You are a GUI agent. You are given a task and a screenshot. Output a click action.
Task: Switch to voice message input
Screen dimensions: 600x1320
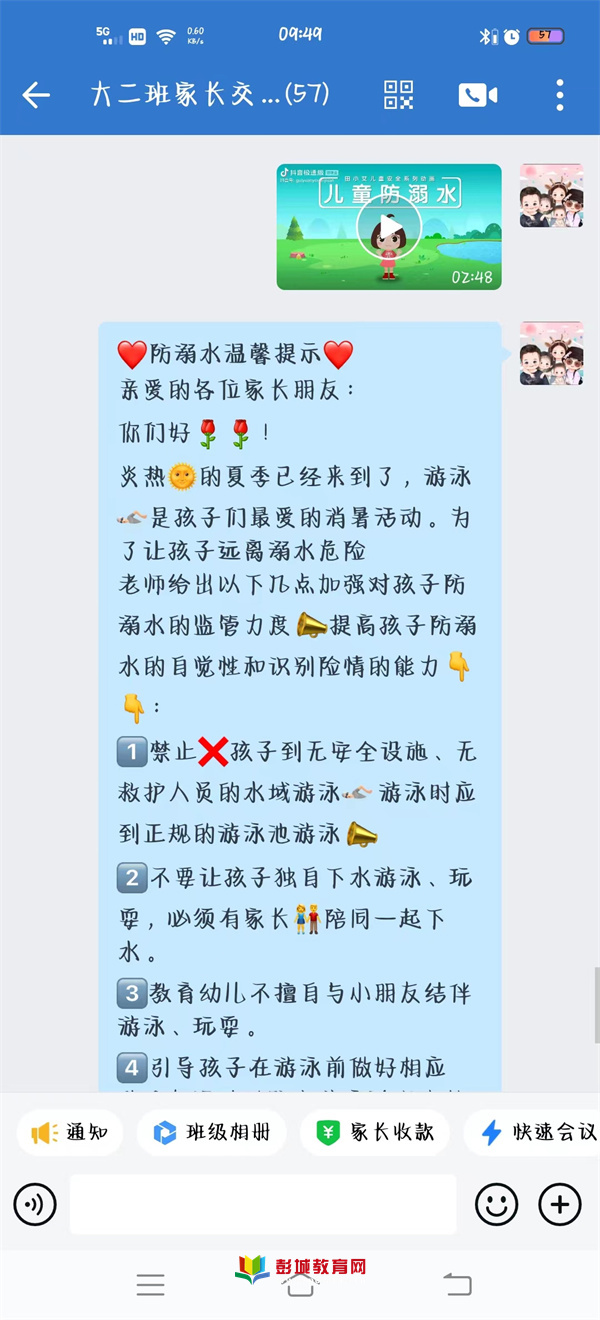tap(35, 1204)
